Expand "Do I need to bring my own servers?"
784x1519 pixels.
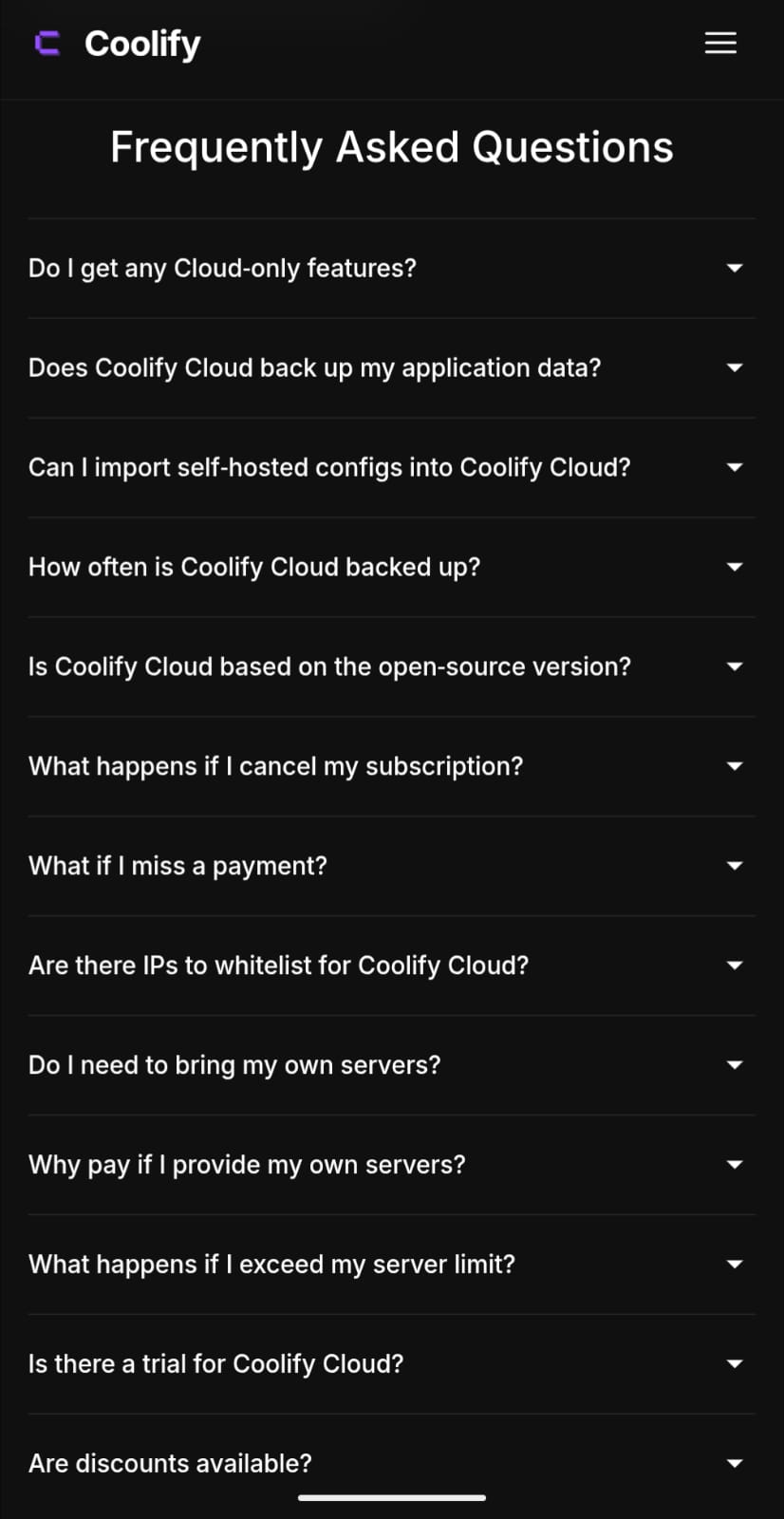click(x=391, y=1066)
